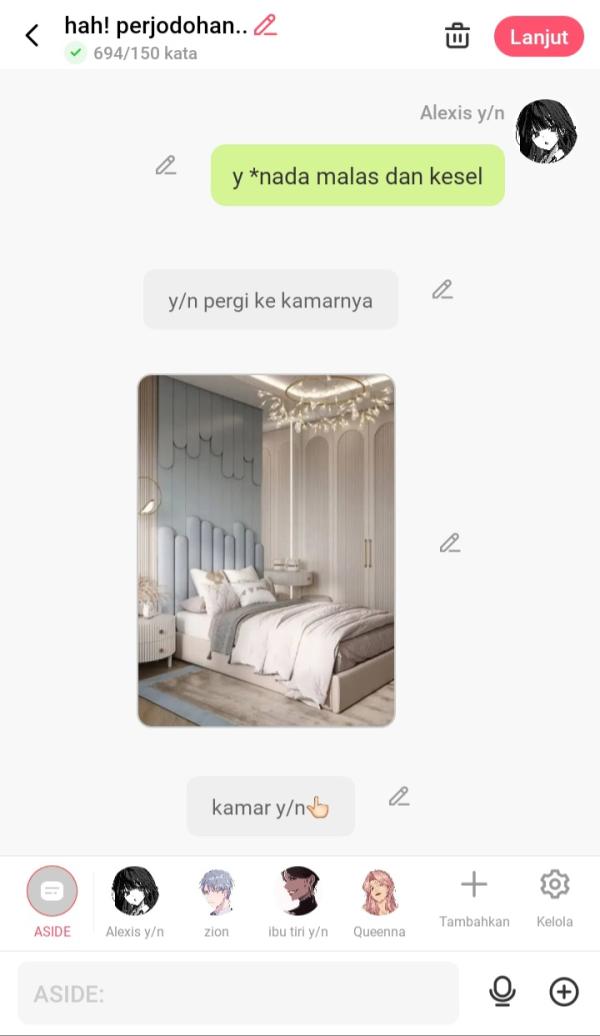Open the plus attachment icon

click(x=564, y=992)
